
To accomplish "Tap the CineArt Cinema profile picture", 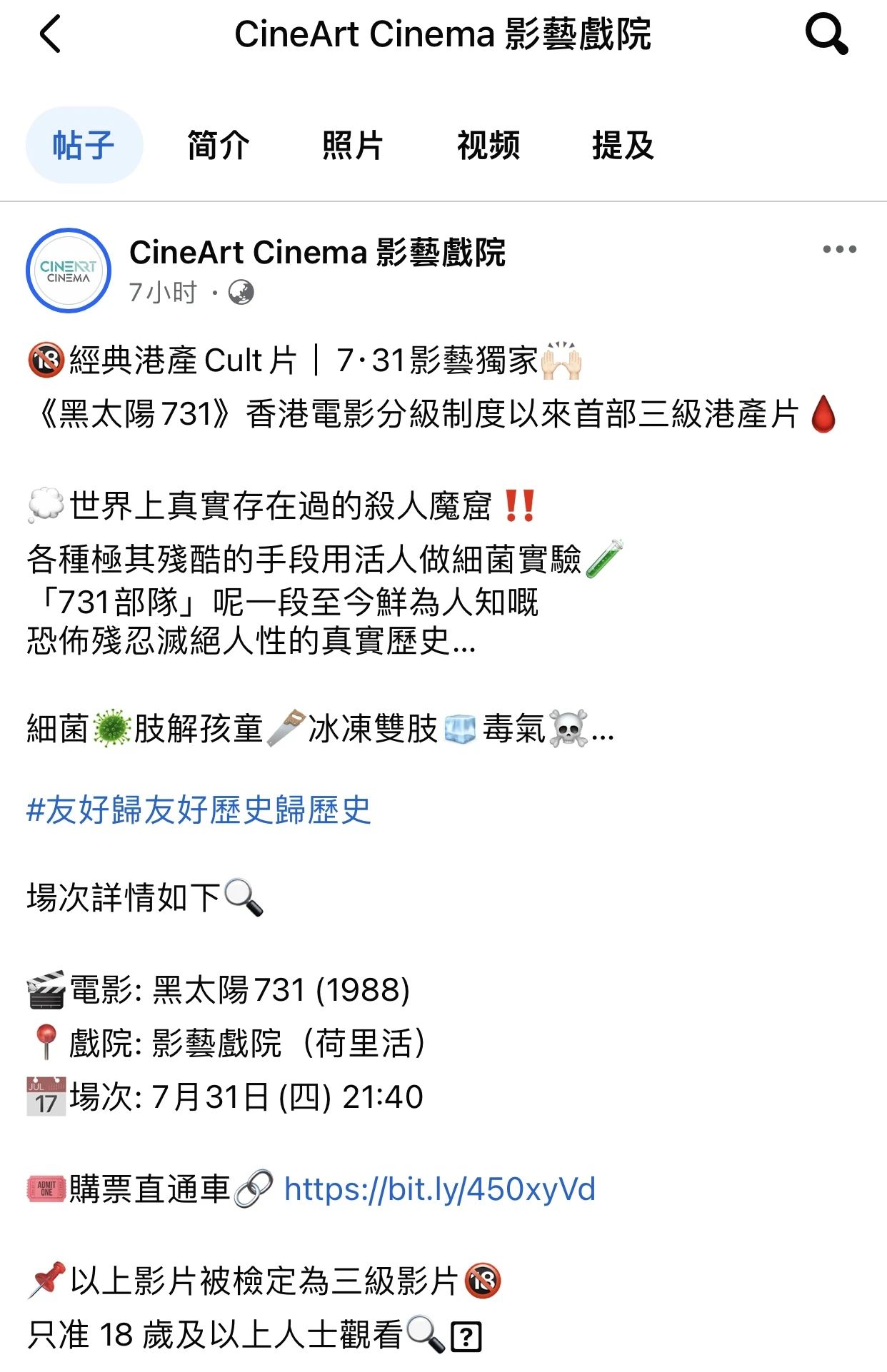I will pos(69,271).
